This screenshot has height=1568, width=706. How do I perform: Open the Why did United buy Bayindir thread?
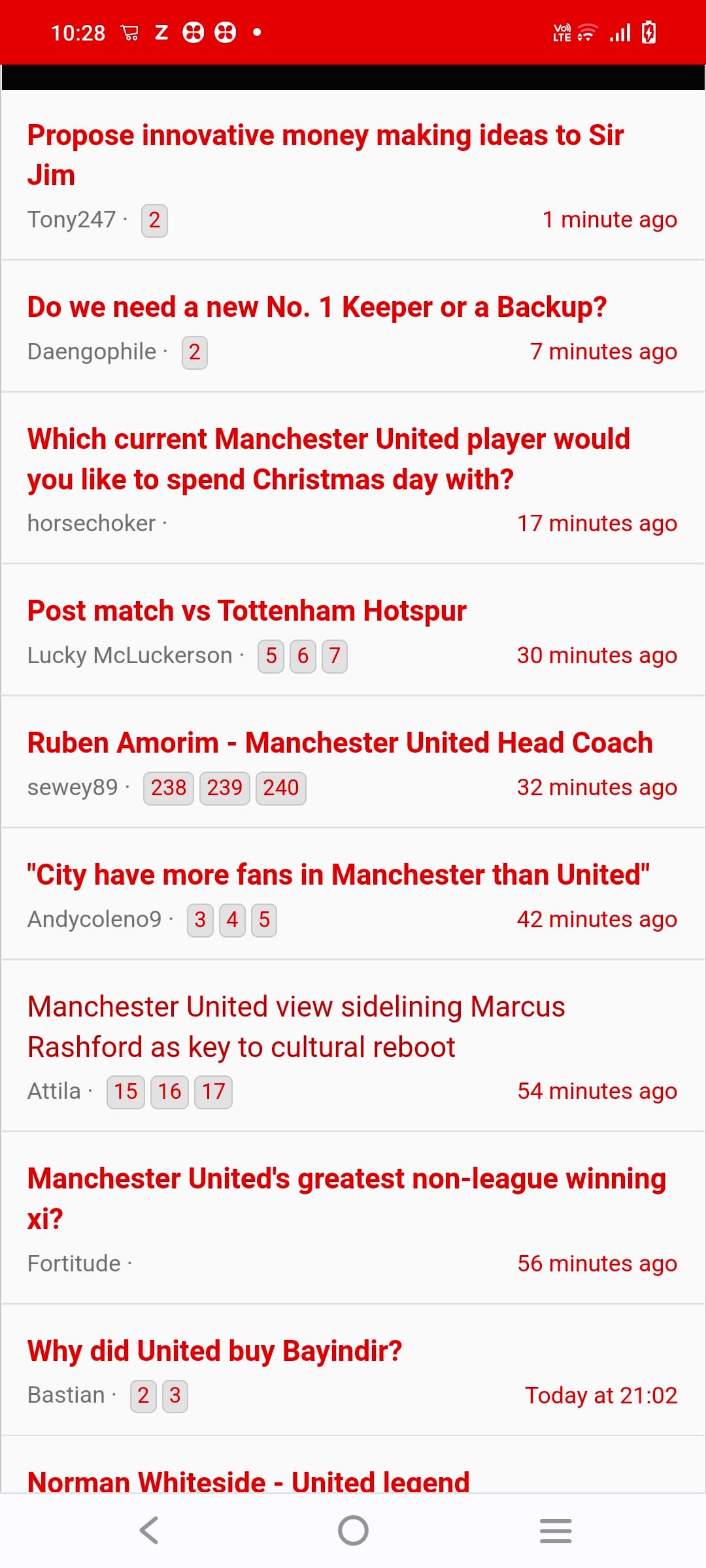(214, 1350)
